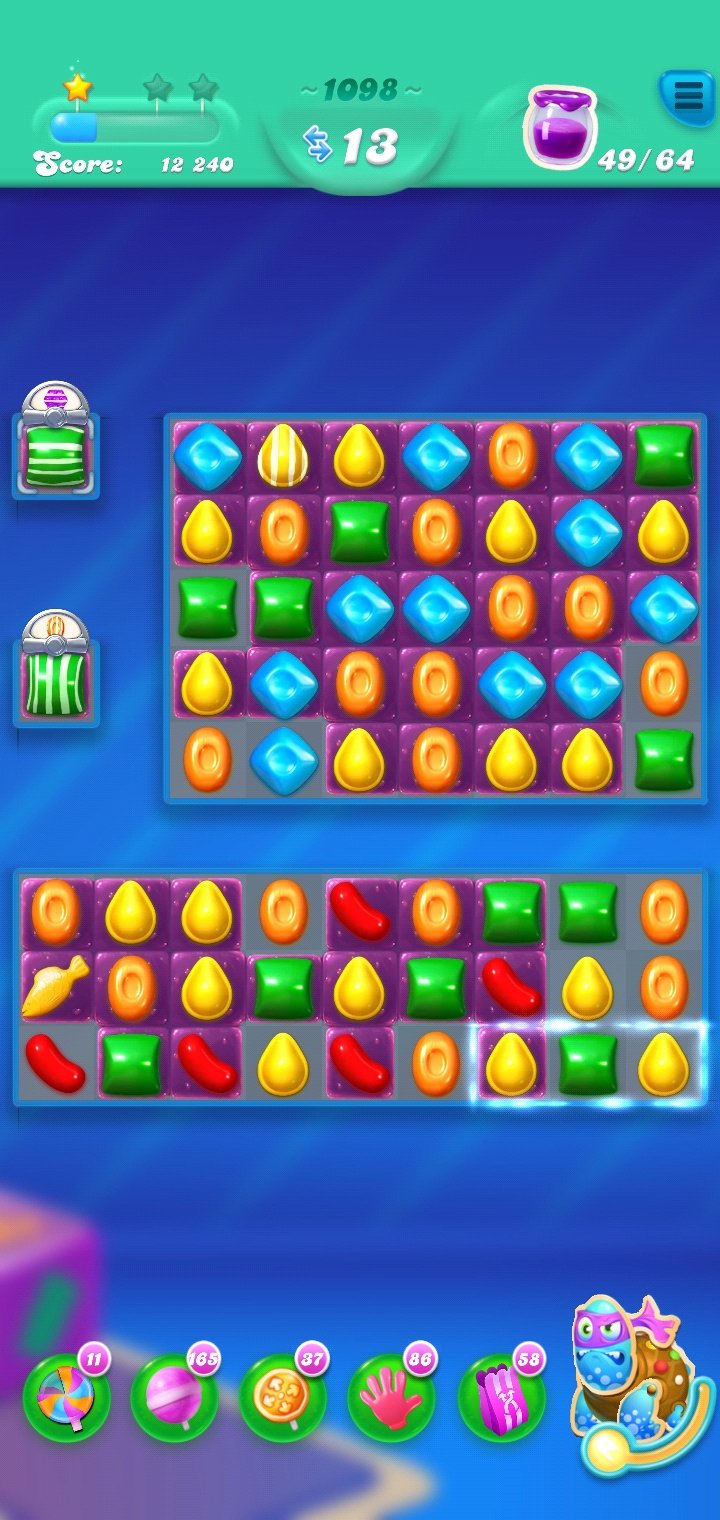Select the free switch hand booster with 86
The height and width of the screenshot is (1520, 720).
point(390,1397)
